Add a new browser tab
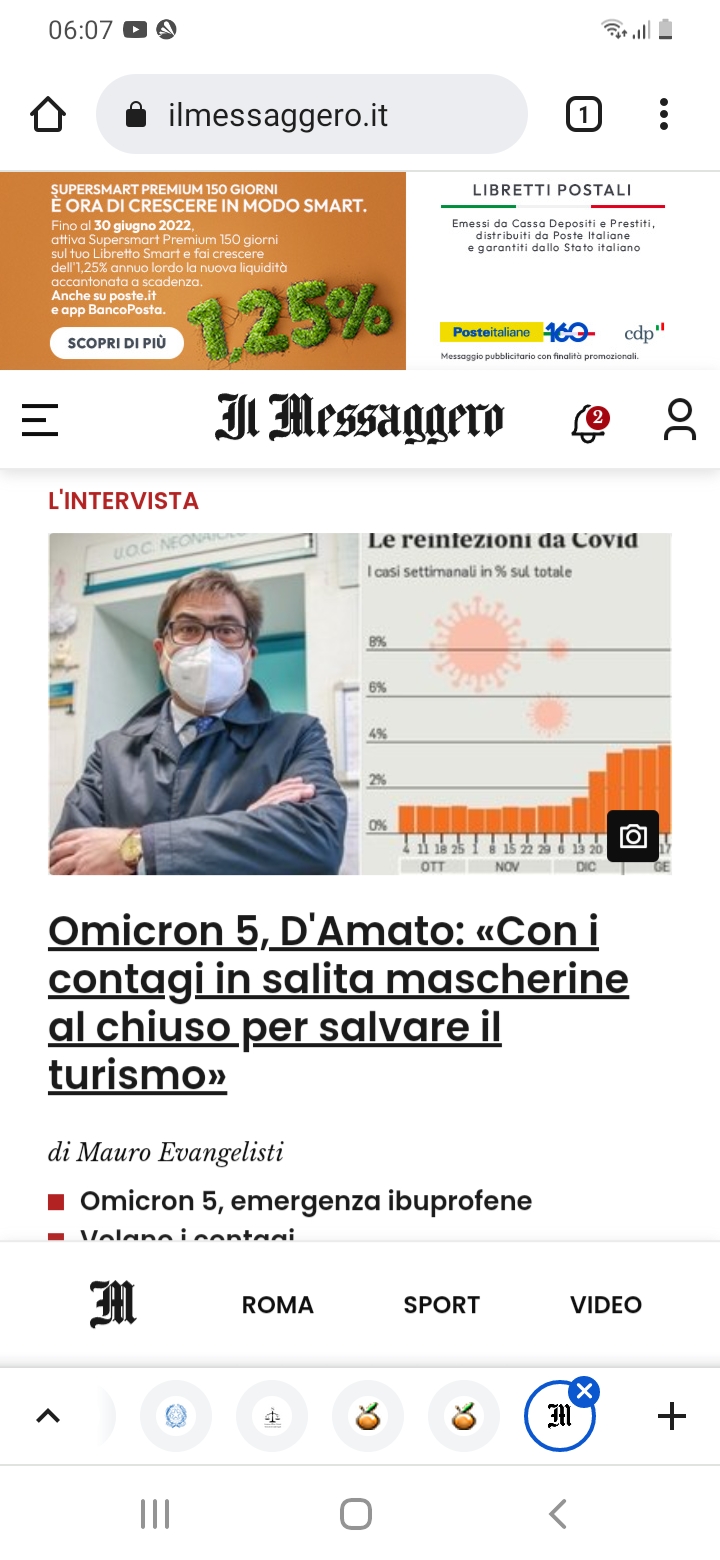This screenshot has width=720, height=1560. [x=671, y=1416]
